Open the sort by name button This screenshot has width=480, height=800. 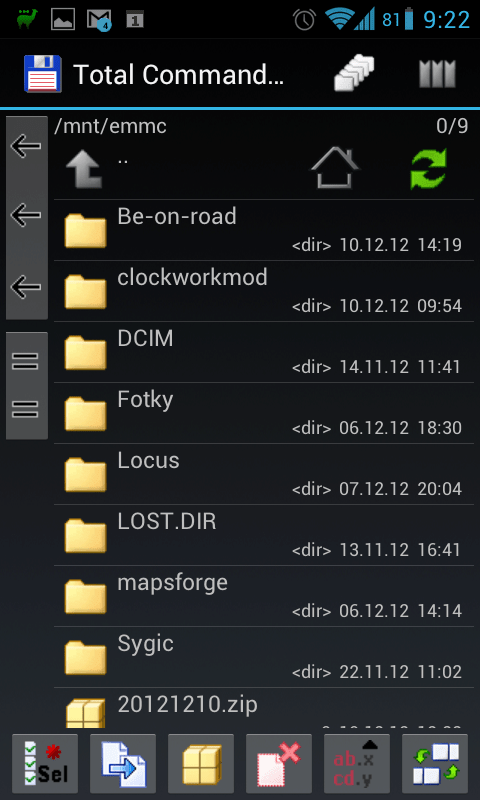[x=357, y=764]
